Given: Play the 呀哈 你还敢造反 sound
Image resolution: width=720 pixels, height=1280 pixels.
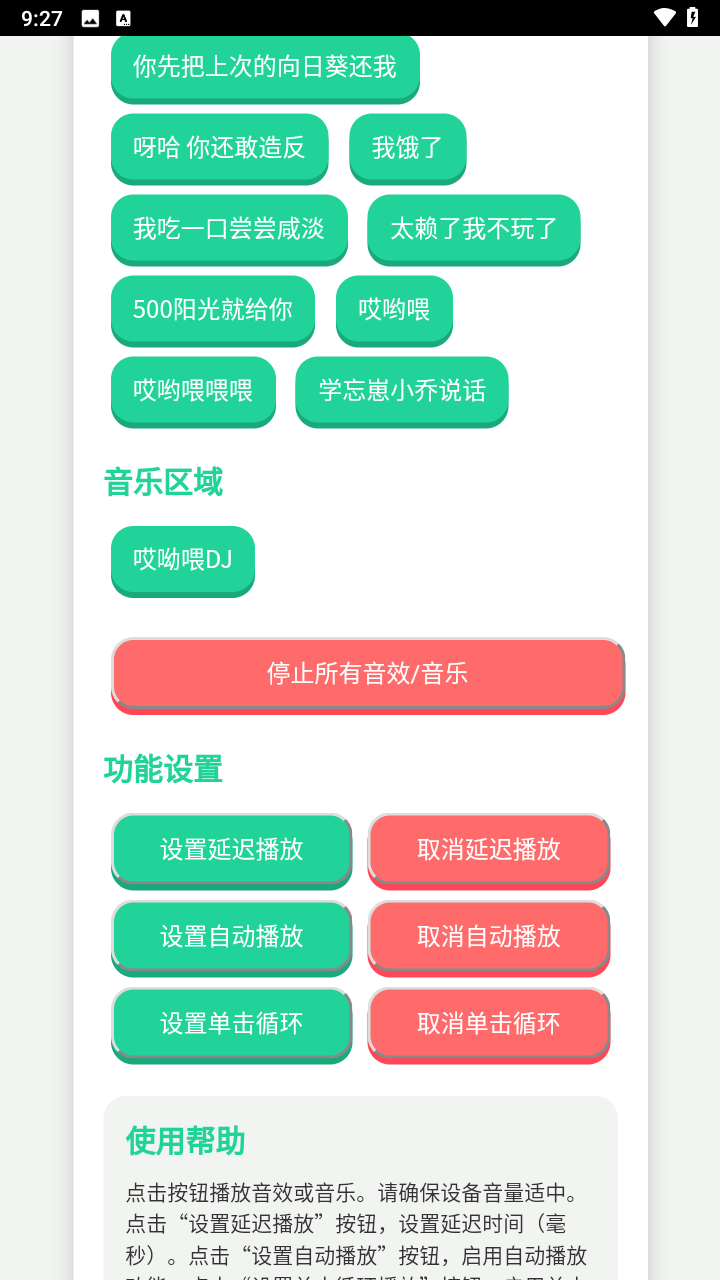Looking at the screenshot, I should (x=219, y=148).
